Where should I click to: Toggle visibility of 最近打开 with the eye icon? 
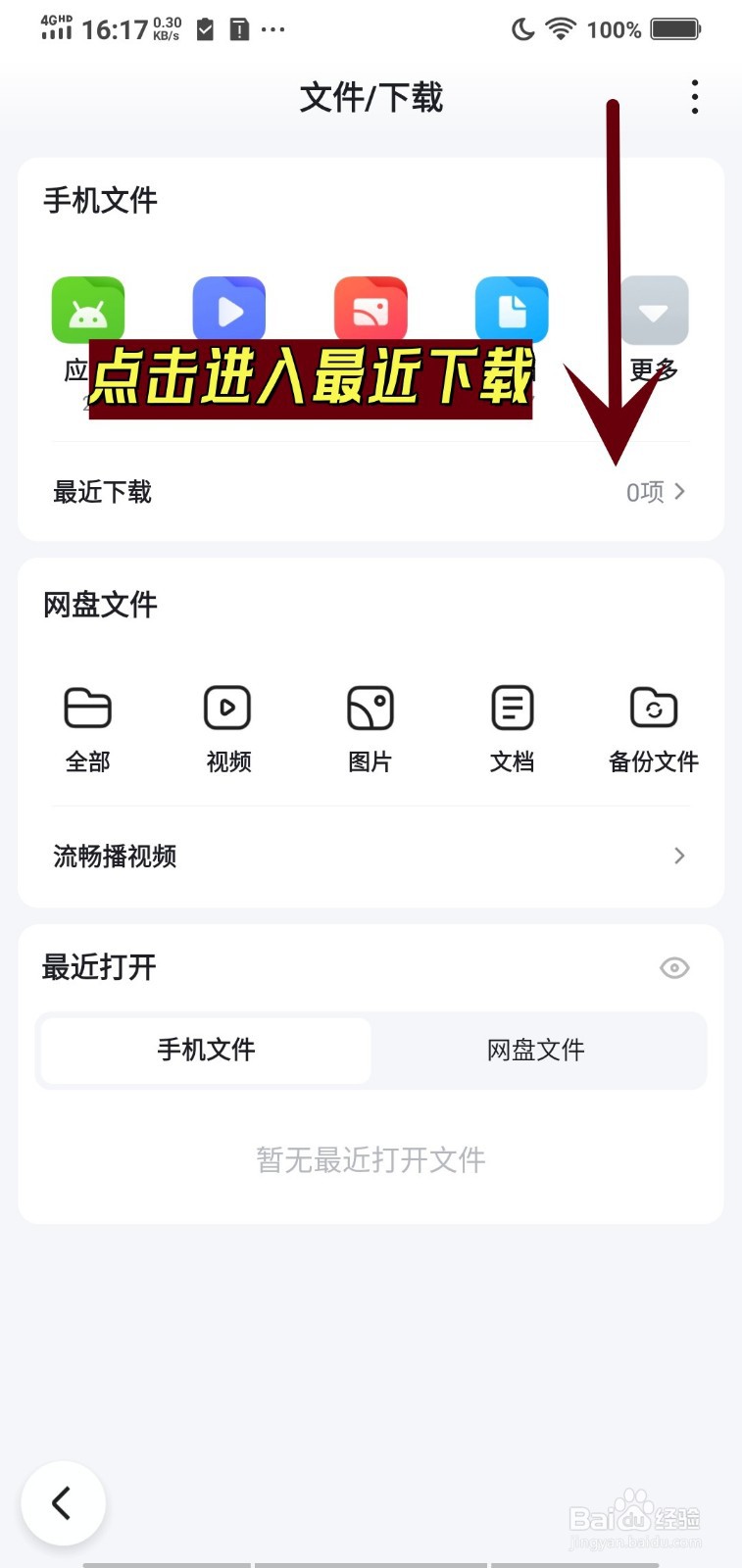click(x=674, y=968)
